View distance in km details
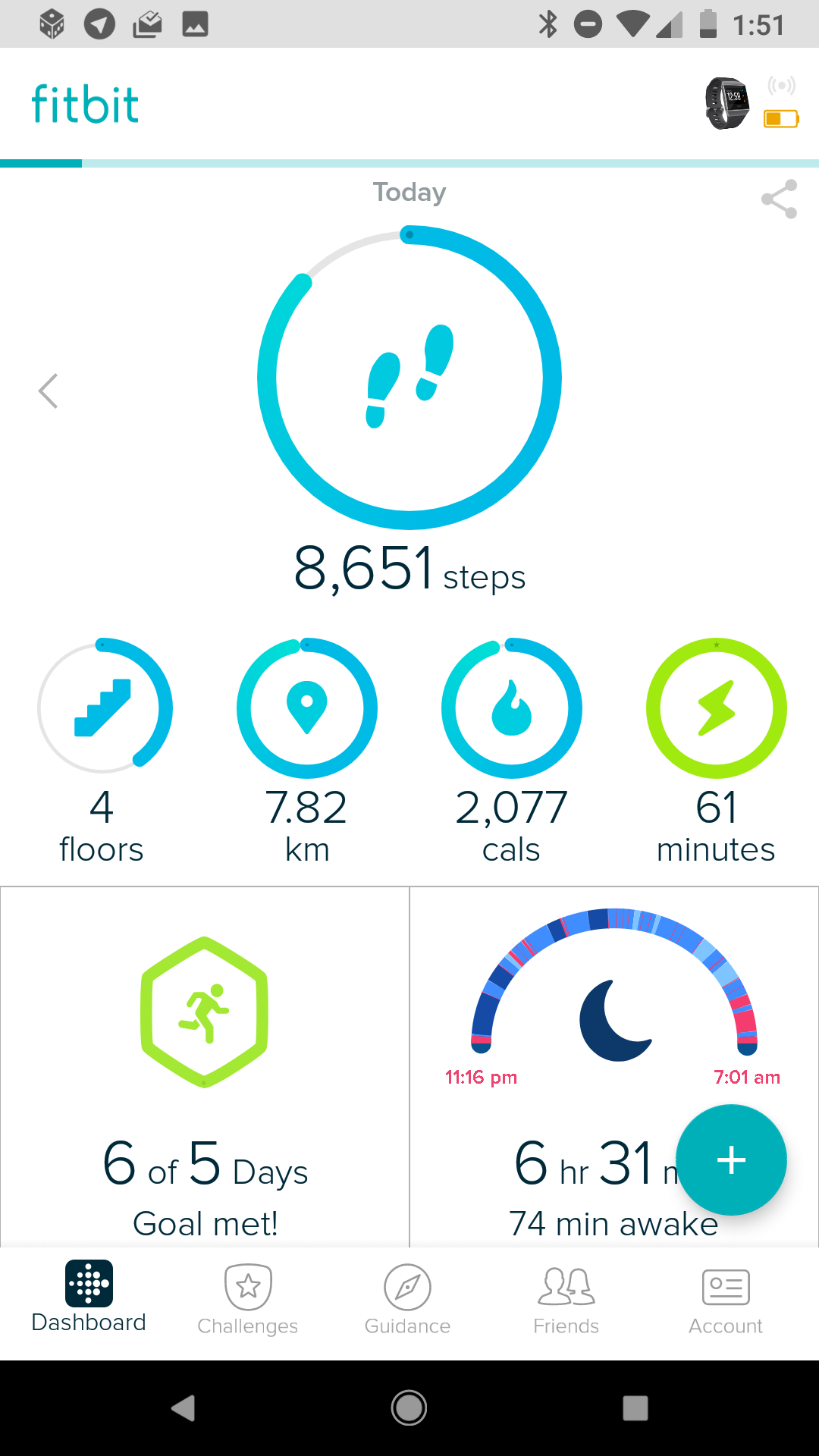The height and width of the screenshot is (1456, 819). 307,751
